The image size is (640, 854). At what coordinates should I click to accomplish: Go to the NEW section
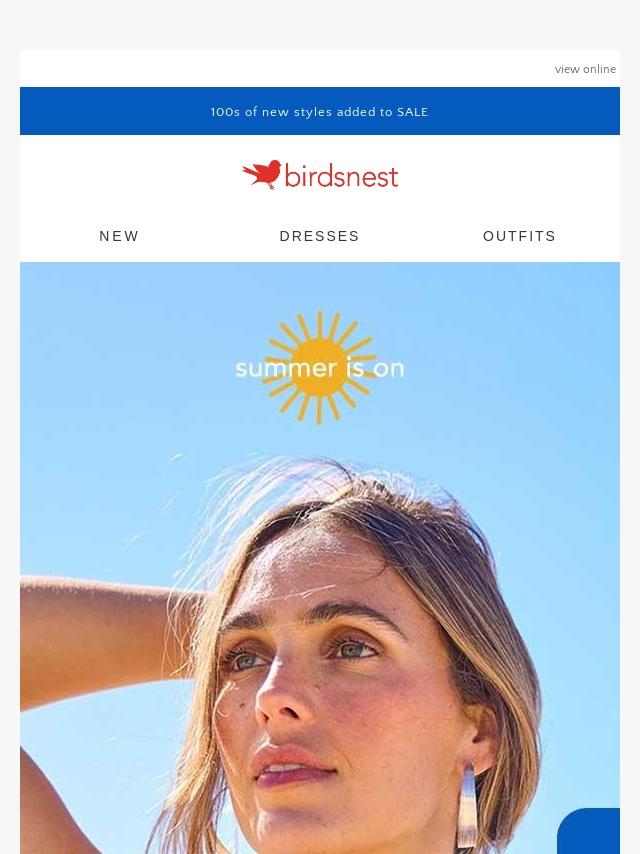coord(119,236)
